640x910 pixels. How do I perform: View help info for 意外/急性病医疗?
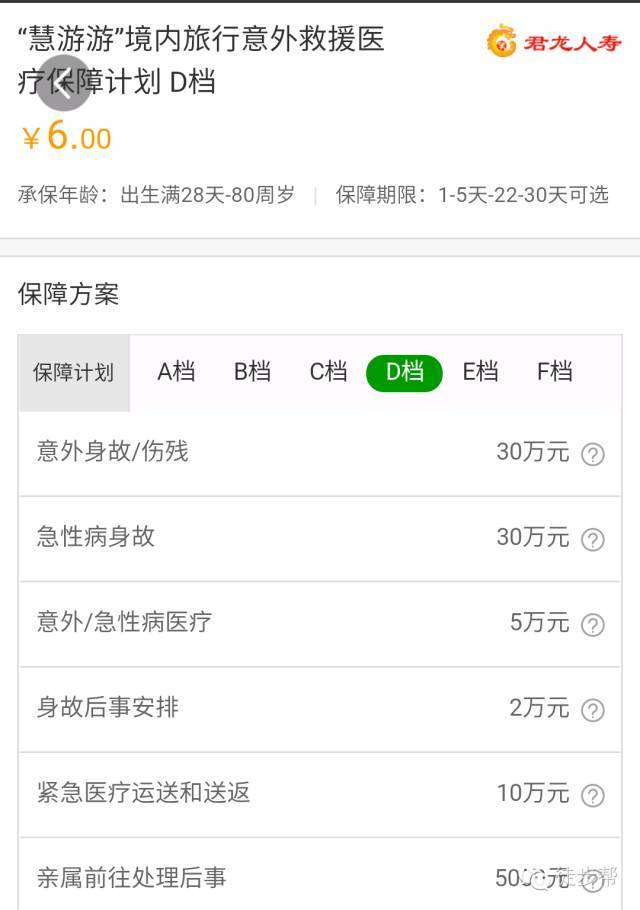pos(593,624)
